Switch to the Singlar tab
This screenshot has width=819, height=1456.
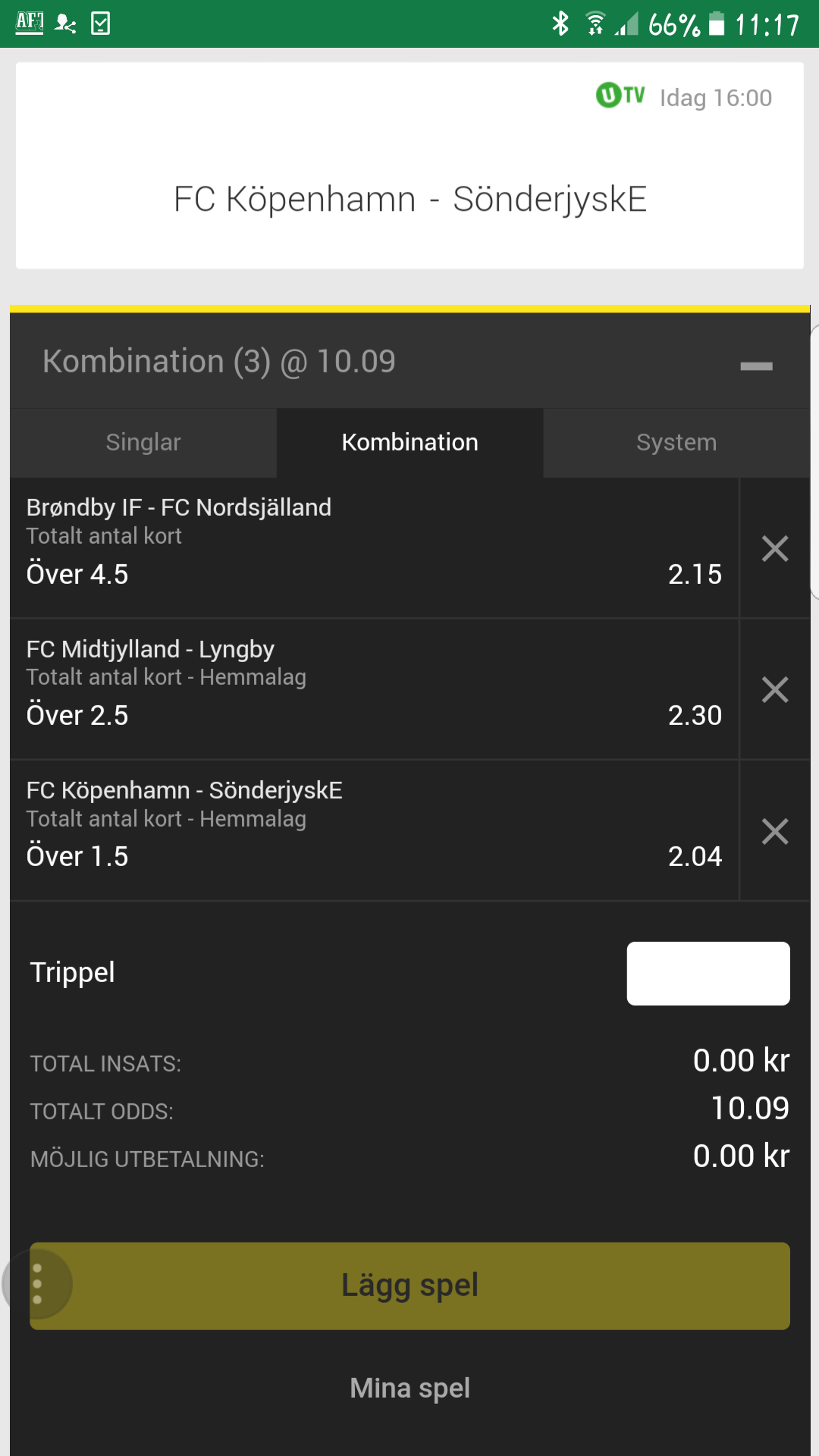pyautogui.click(x=143, y=443)
